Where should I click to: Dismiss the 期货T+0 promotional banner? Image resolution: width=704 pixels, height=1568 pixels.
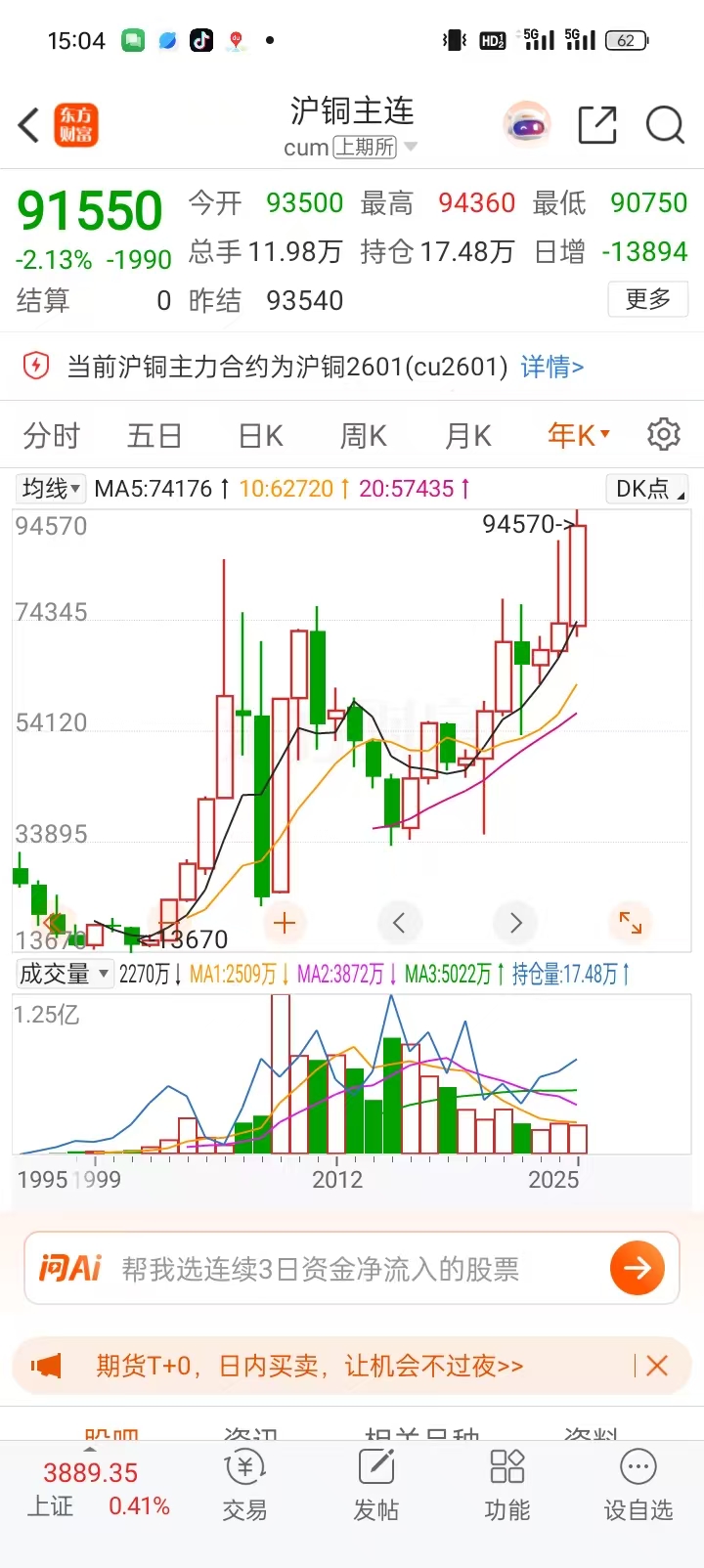[x=657, y=1366]
